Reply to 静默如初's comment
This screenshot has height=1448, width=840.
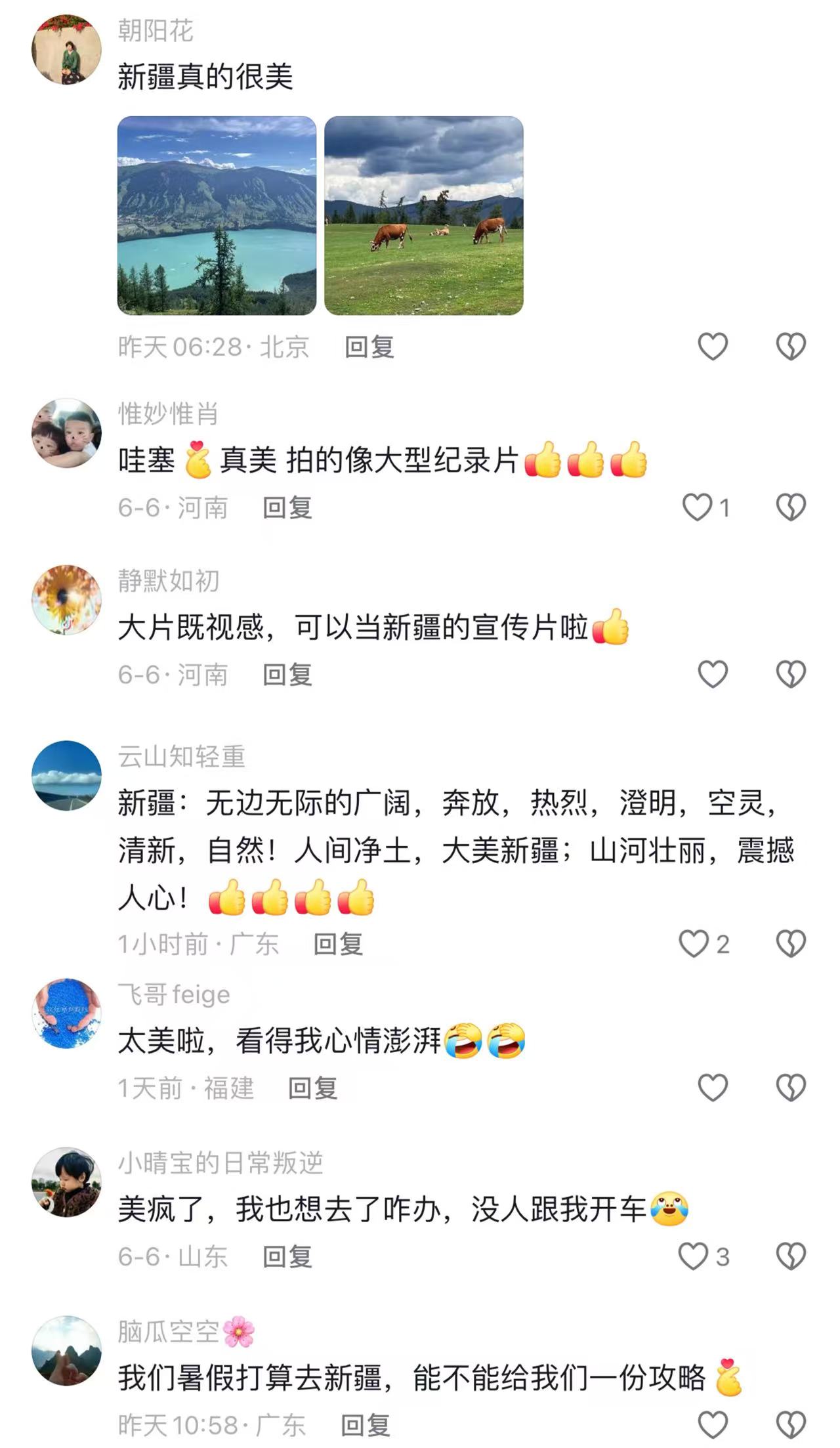click(287, 675)
